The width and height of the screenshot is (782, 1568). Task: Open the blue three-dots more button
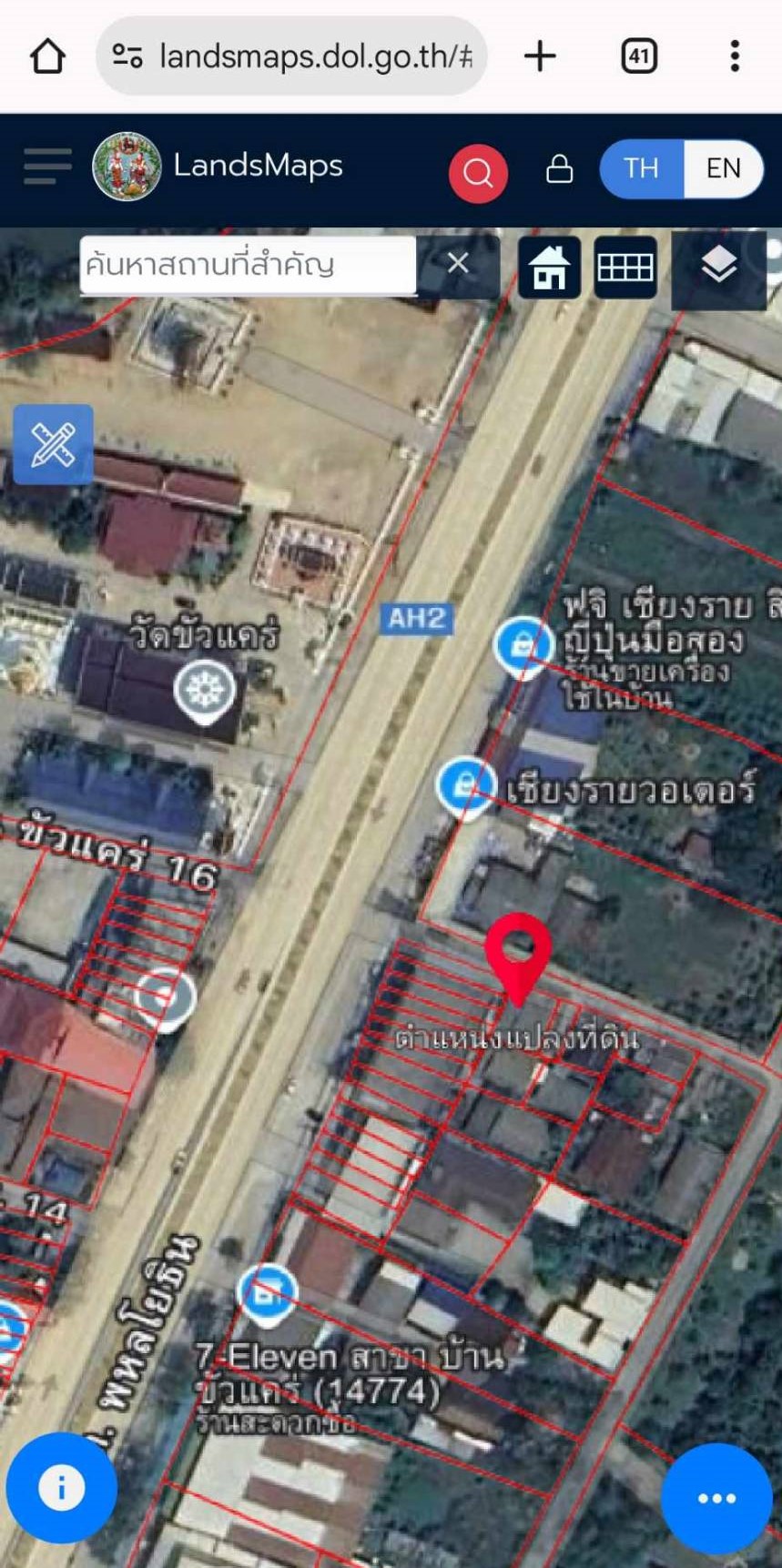tap(716, 1498)
